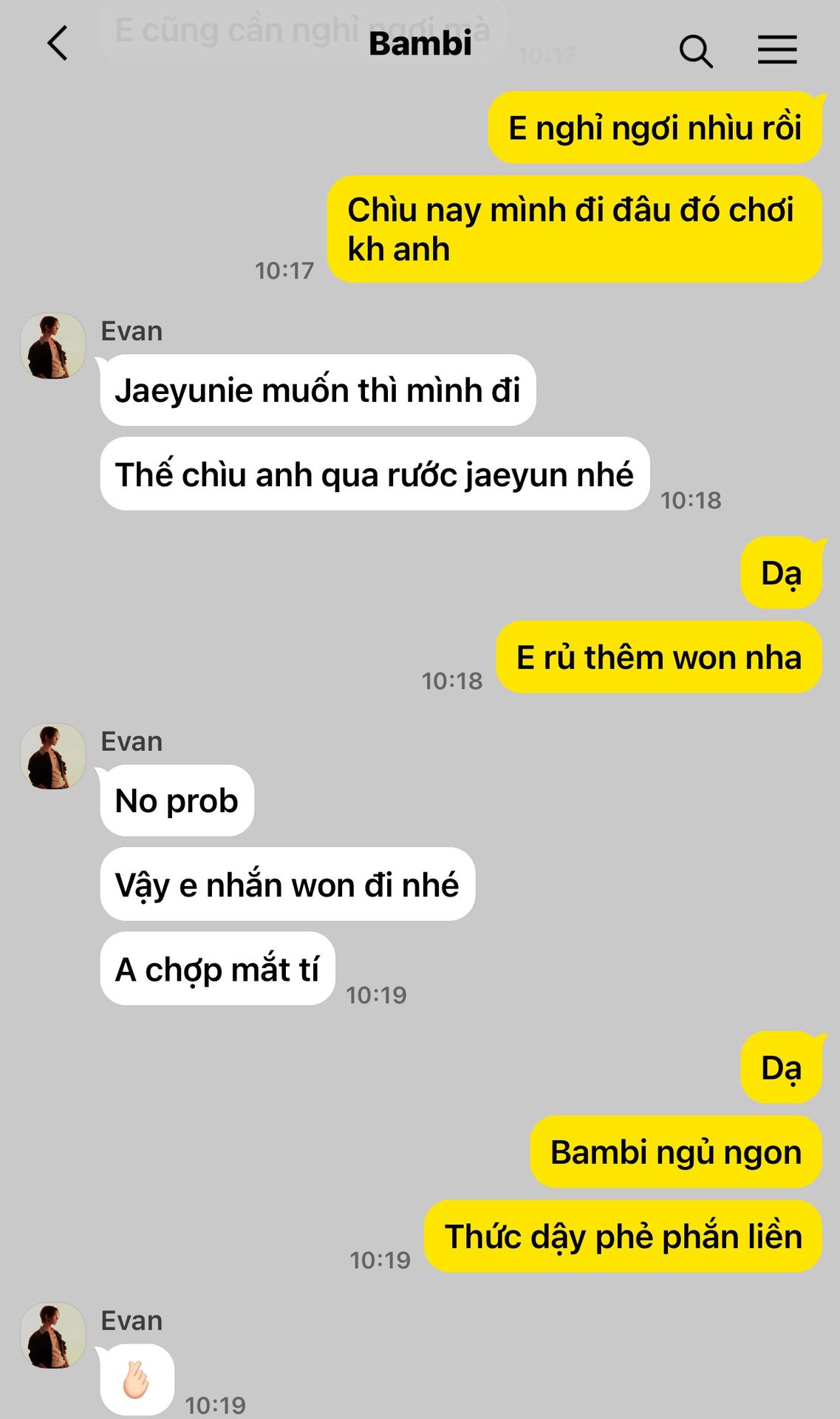
Task: Go back from the Bambi chat
Action: point(58,43)
